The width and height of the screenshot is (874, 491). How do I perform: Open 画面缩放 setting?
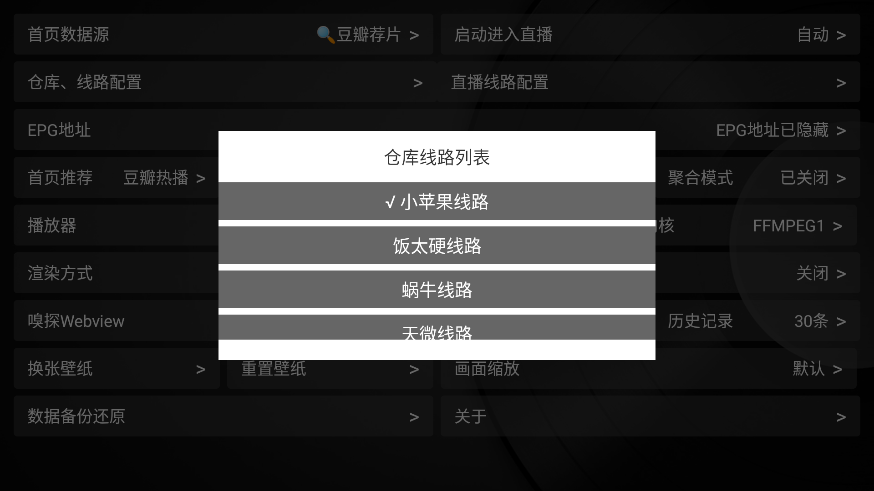[x=650, y=368]
